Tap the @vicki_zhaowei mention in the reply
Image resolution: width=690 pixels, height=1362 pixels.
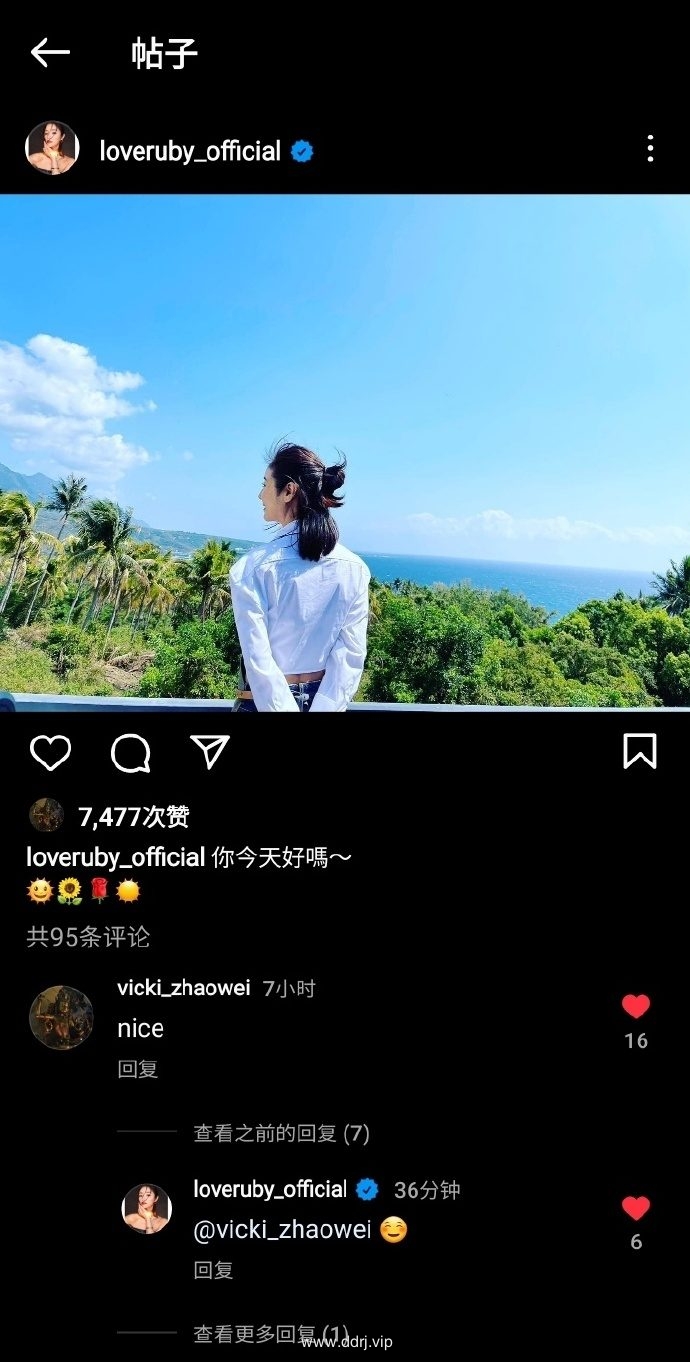tap(282, 1230)
